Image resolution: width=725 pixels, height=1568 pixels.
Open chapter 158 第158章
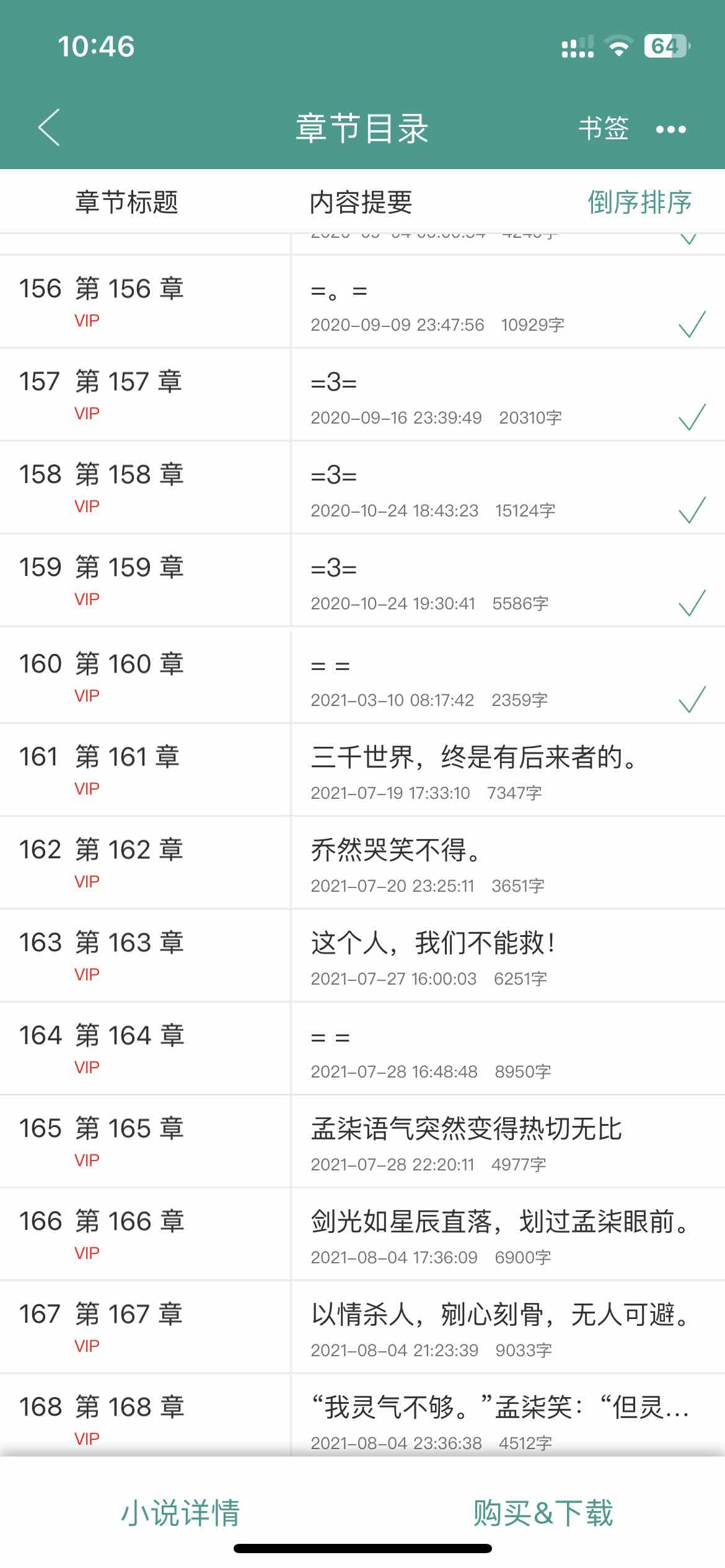click(362, 487)
